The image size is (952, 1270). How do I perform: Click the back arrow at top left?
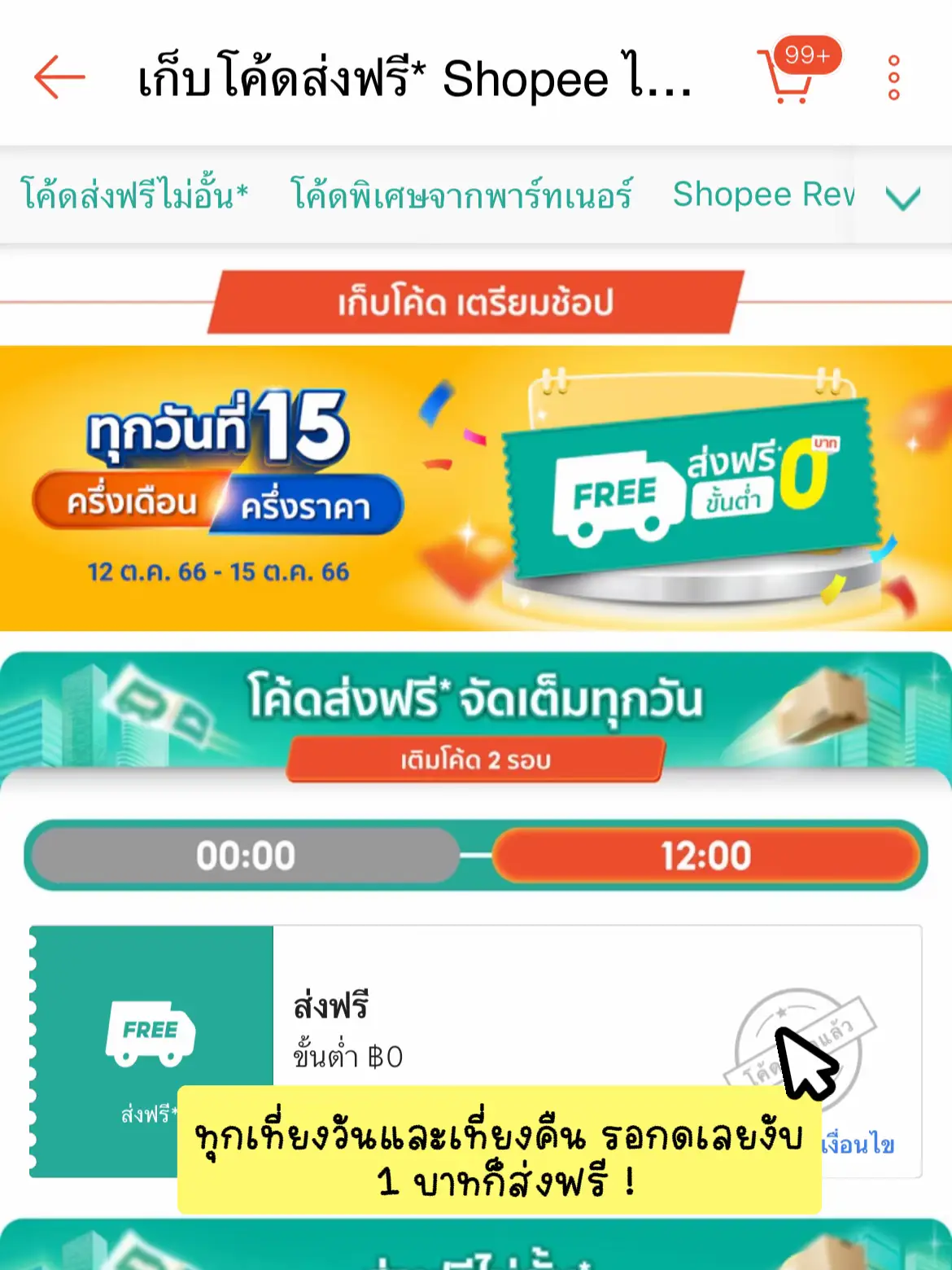[57, 78]
